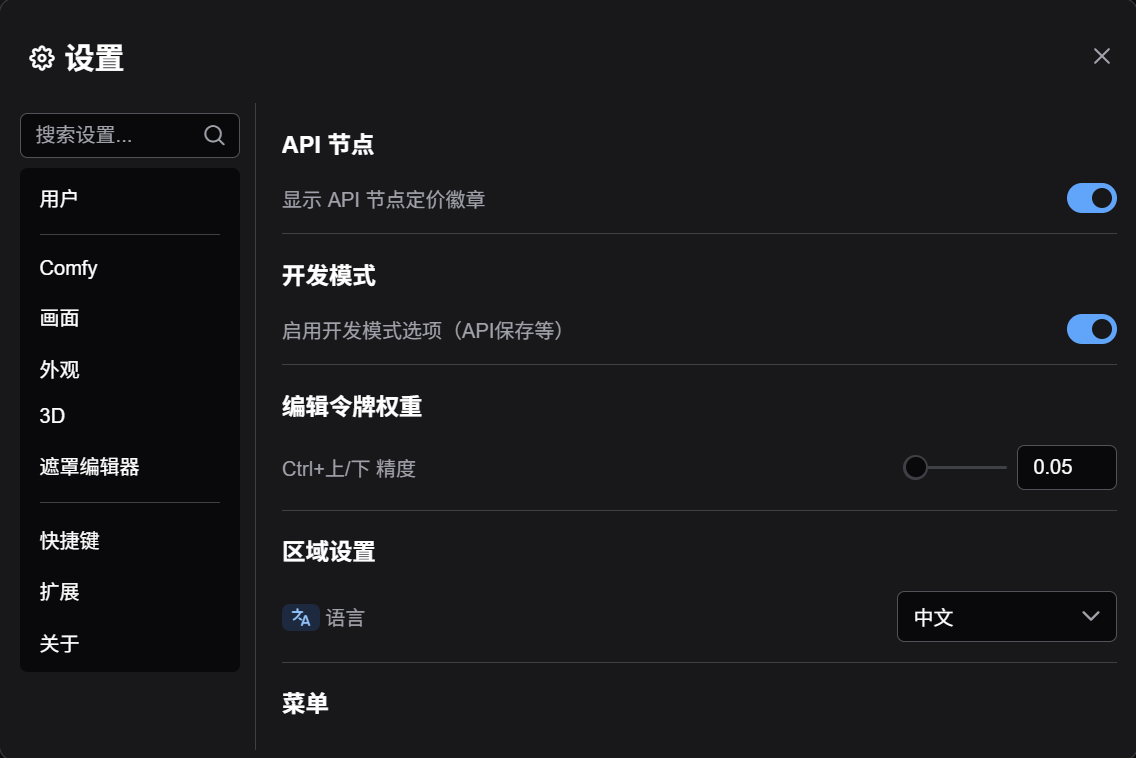Open the 3D settings section
The height and width of the screenshot is (758, 1136).
(52, 416)
